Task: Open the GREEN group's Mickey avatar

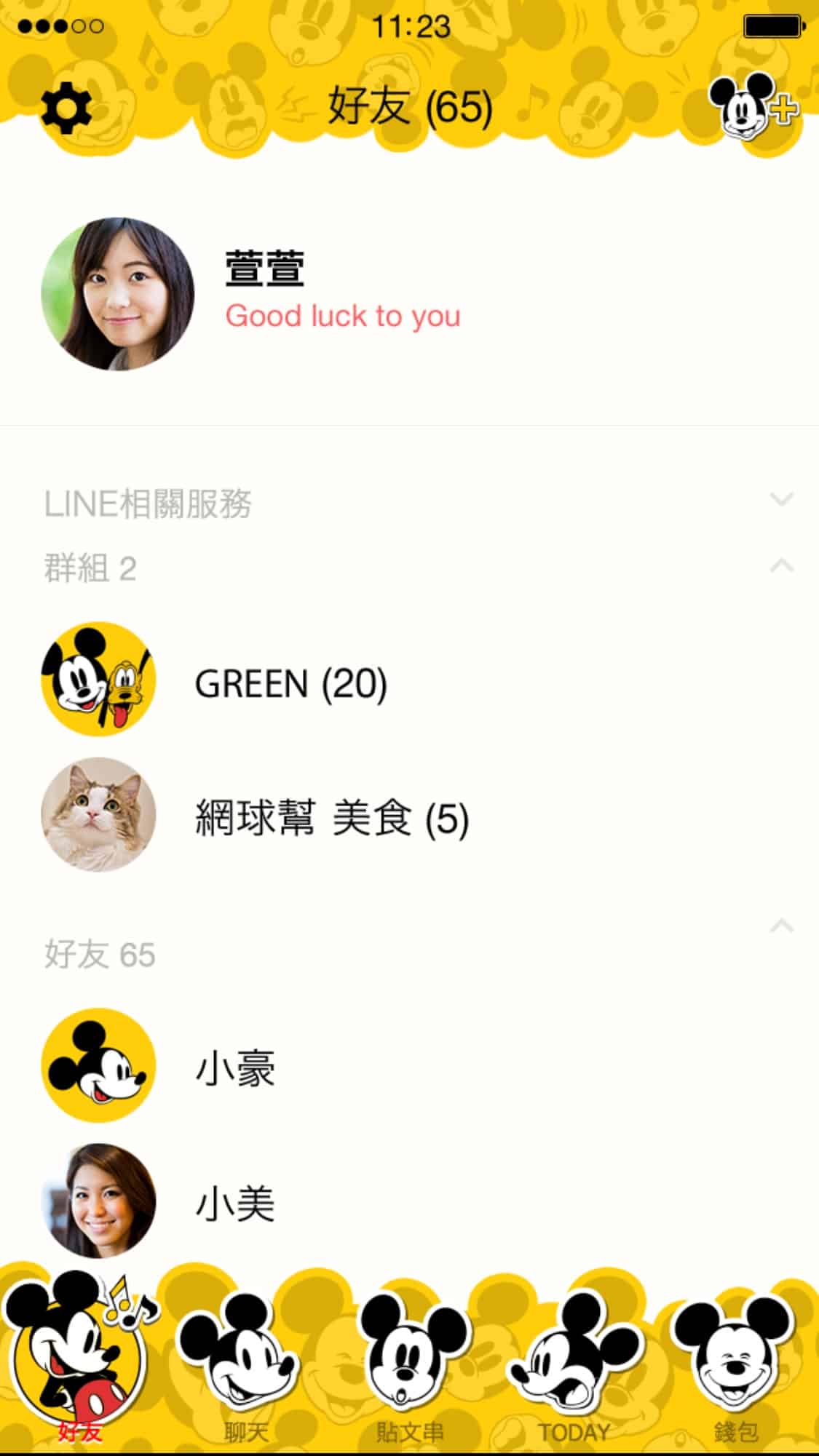Action: [x=98, y=683]
